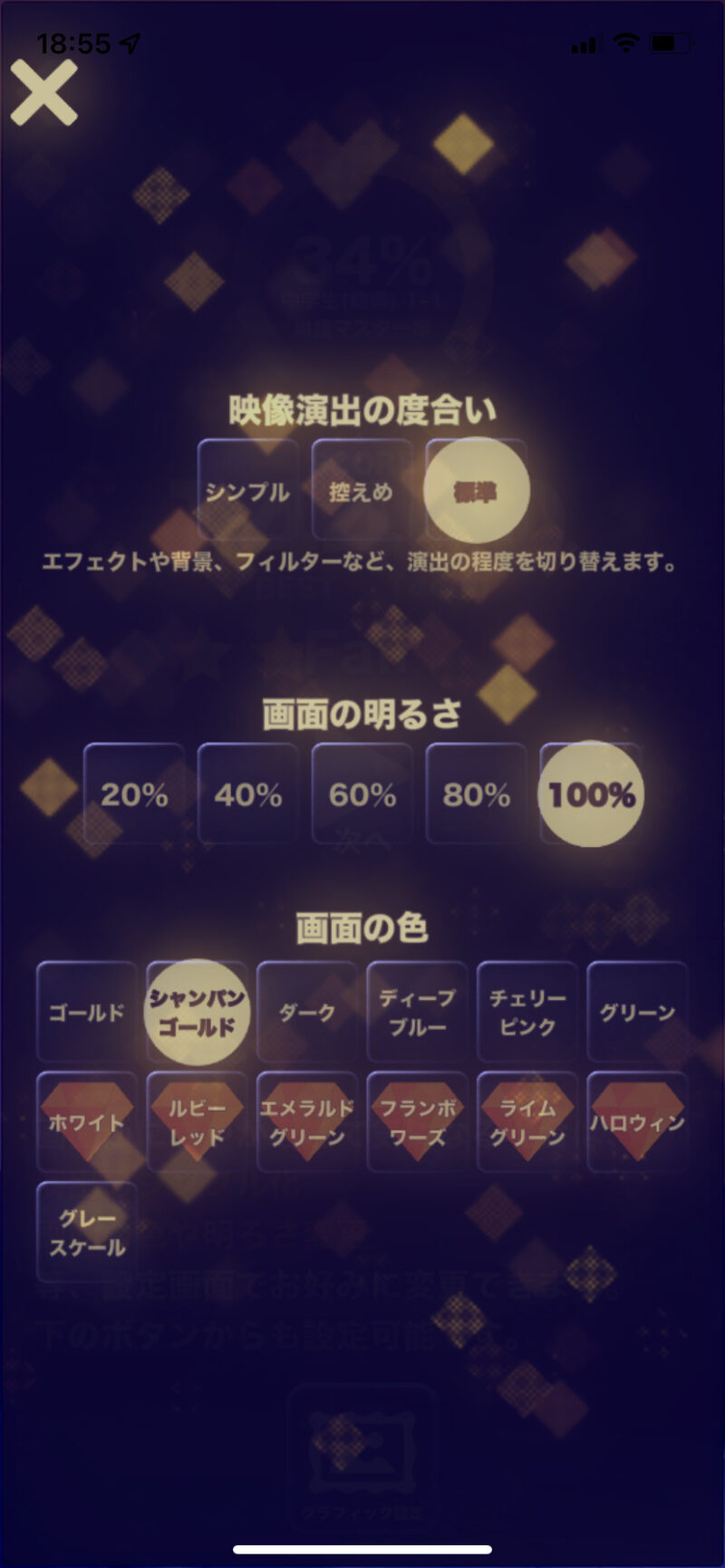Choose シャンパンゴールド screen color

click(197, 1012)
